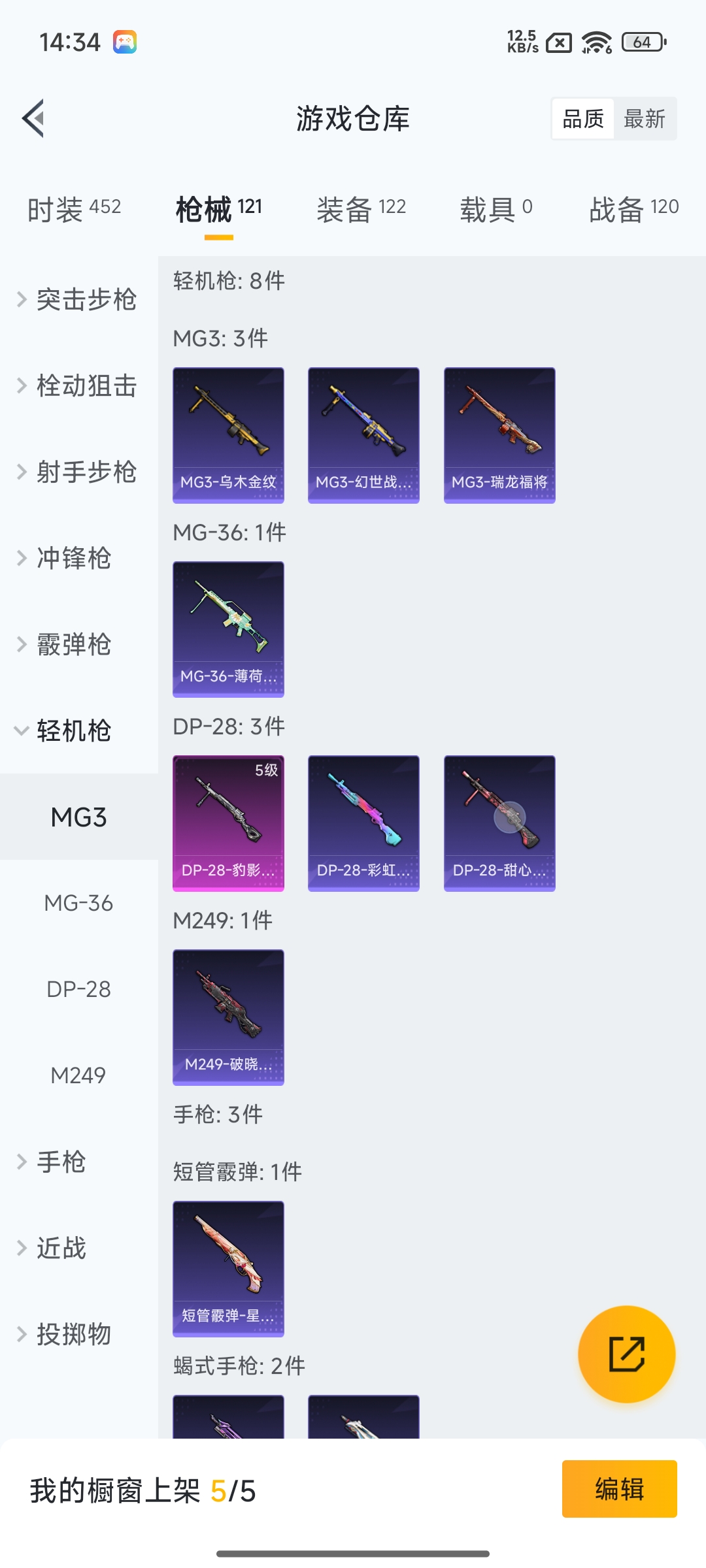Select DP-28 in the sidebar
Viewport: 706px width, 1568px height.
point(79,989)
